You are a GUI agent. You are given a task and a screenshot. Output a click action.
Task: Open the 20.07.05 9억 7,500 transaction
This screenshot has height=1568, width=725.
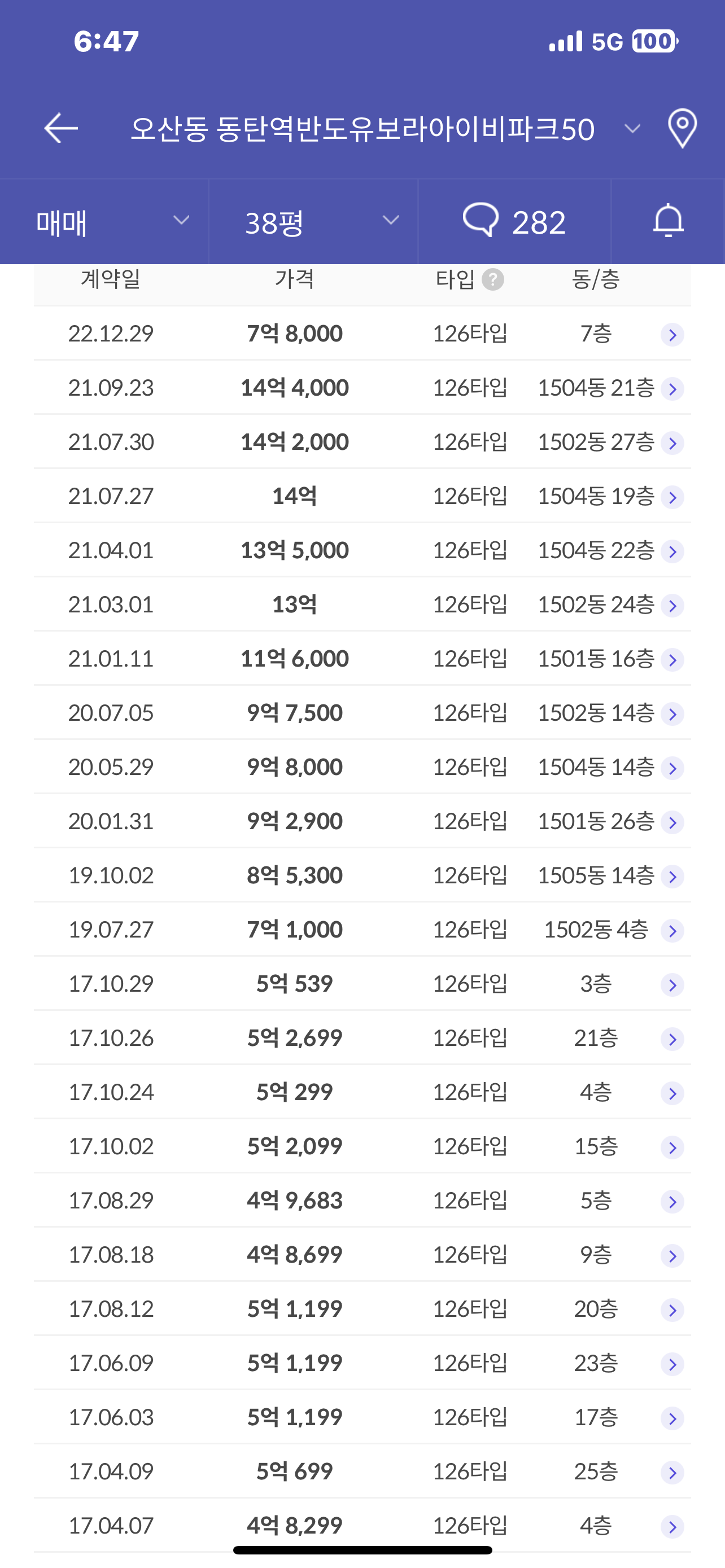click(362, 713)
